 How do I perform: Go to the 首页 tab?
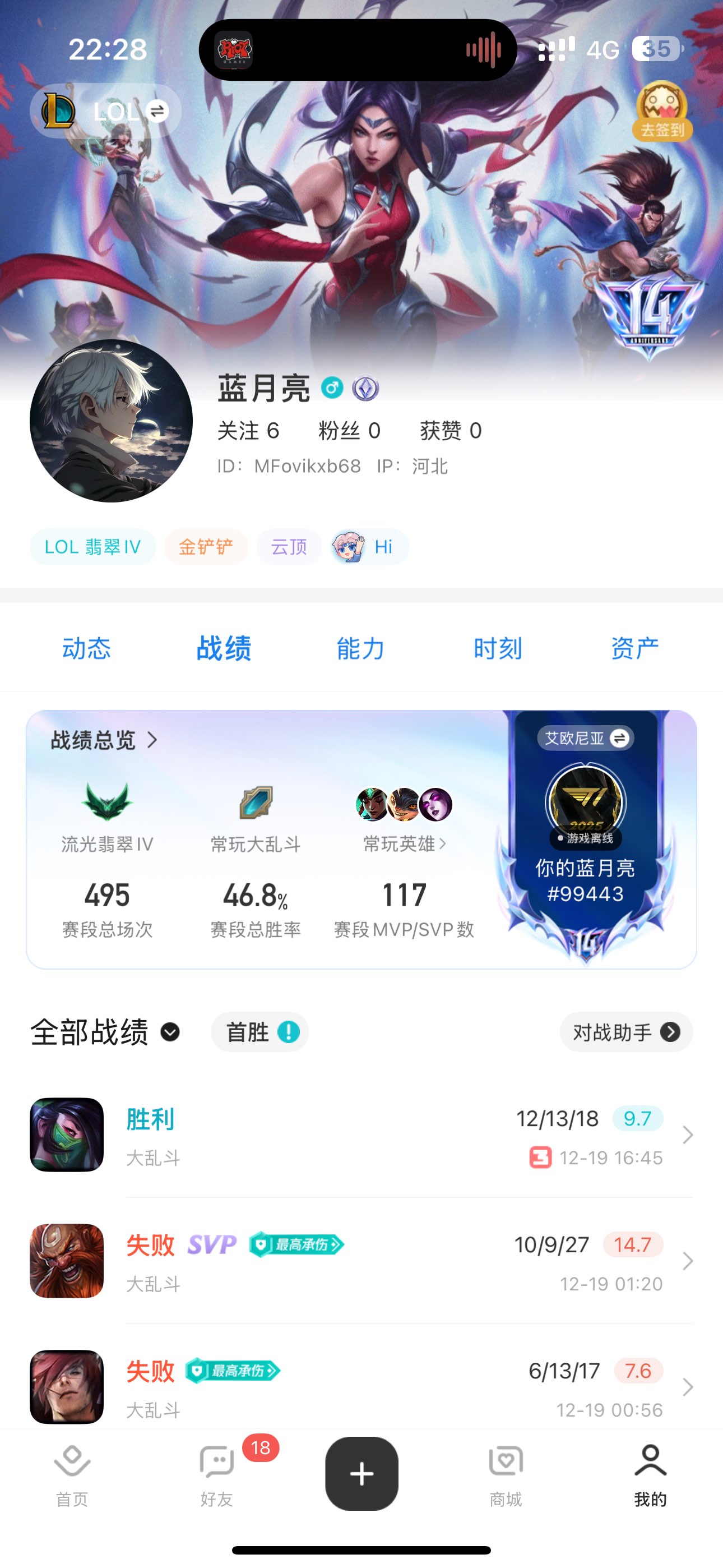point(72,1475)
